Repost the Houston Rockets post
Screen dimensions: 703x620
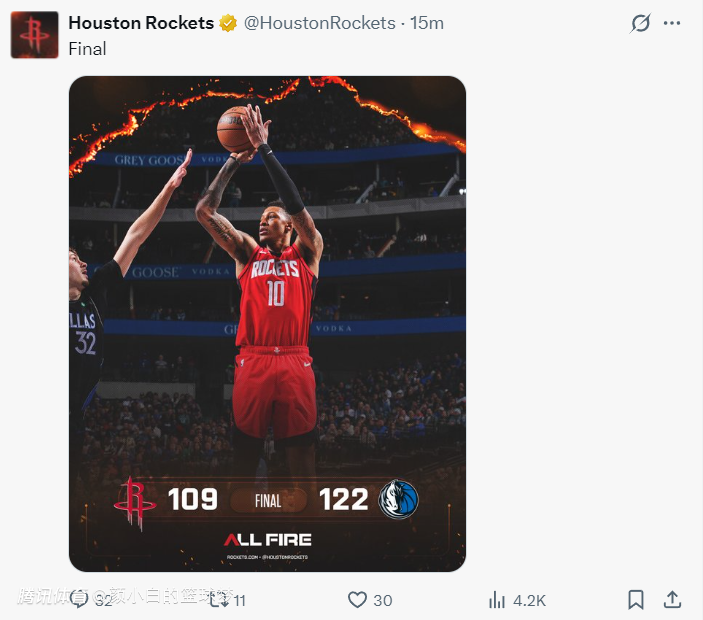click(219, 599)
